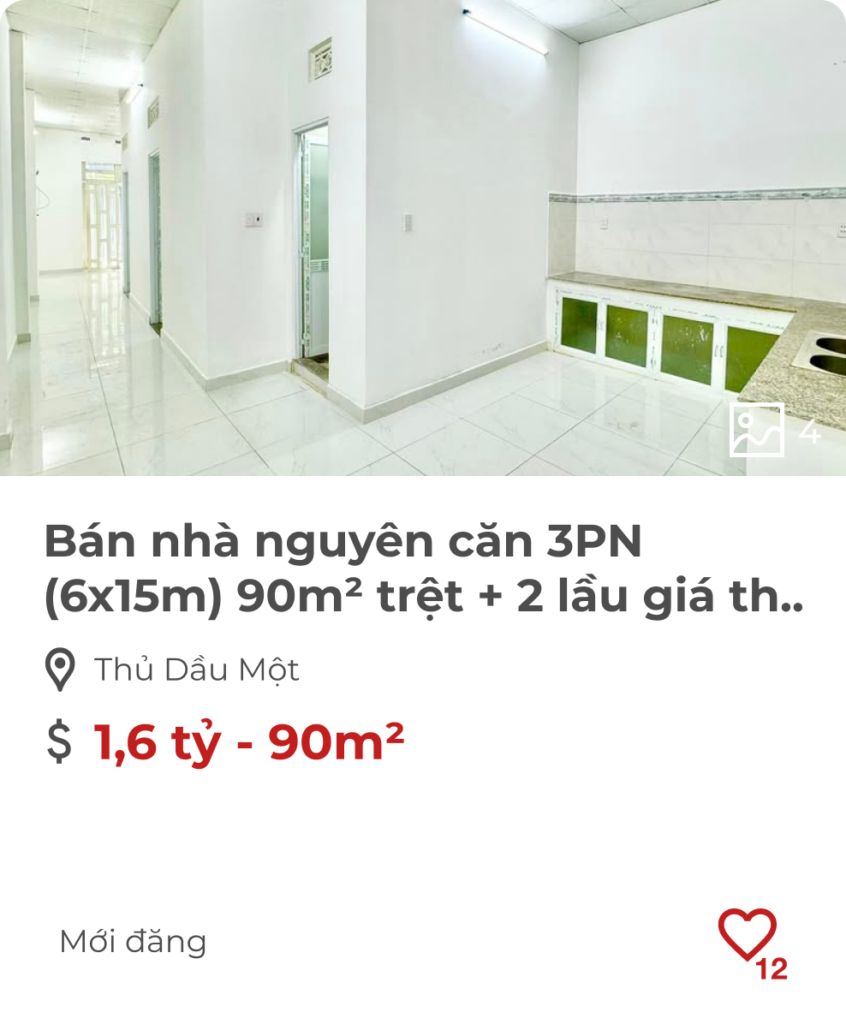Save this listing with the heart icon
Viewport: 846px width, 1024px height.
747,934
